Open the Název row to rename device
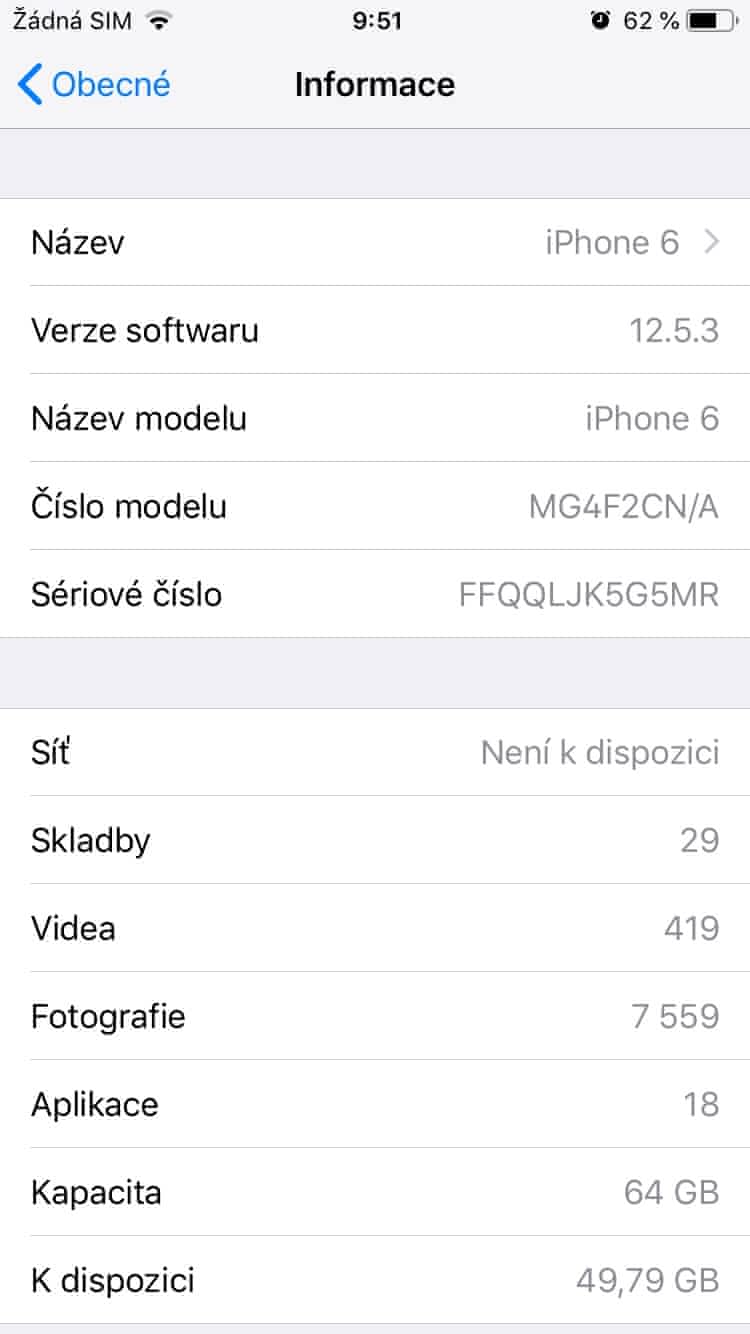The width and height of the screenshot is (750, 1334). click(375, 242)
